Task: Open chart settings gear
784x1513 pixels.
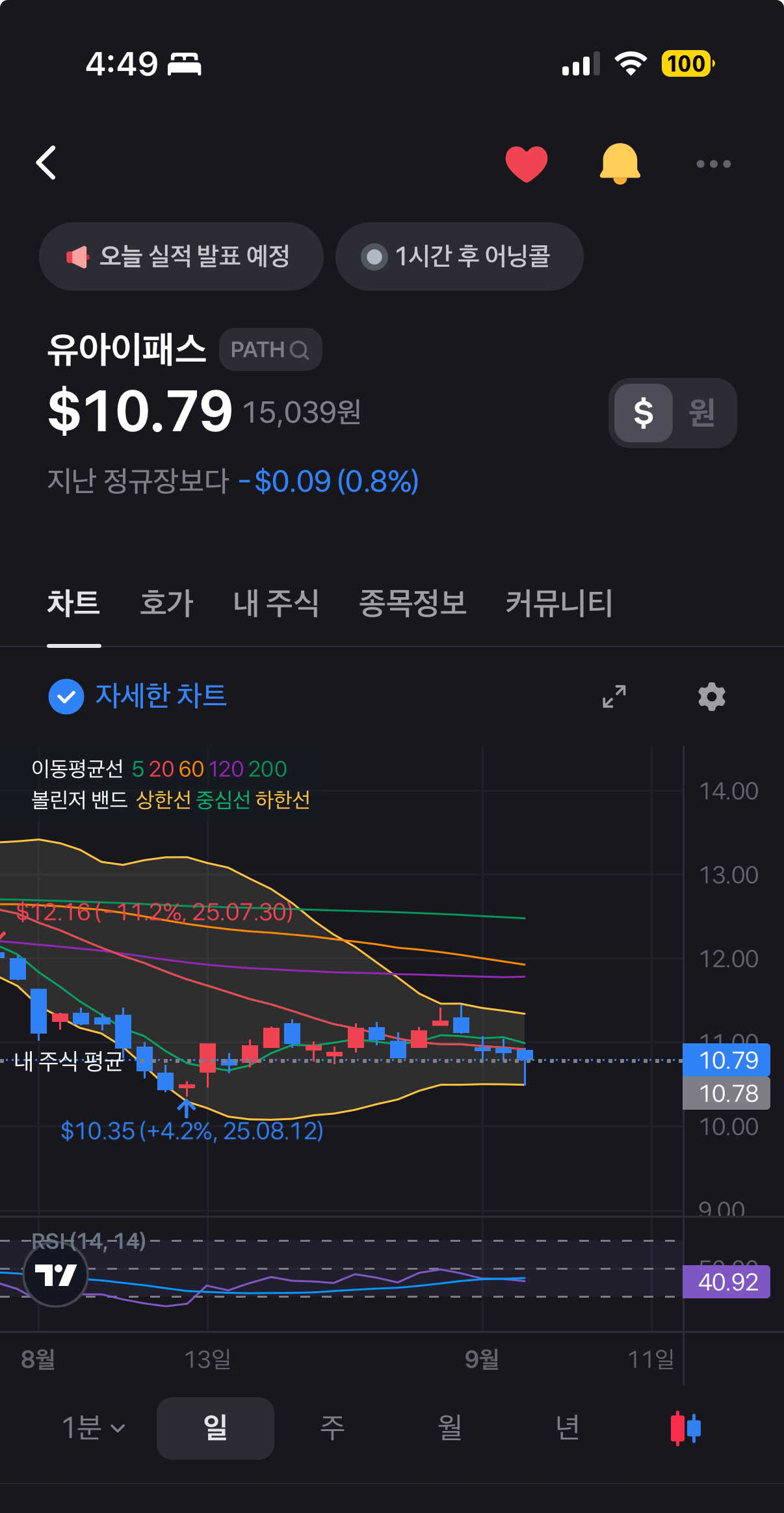Action: pos(711,696)
